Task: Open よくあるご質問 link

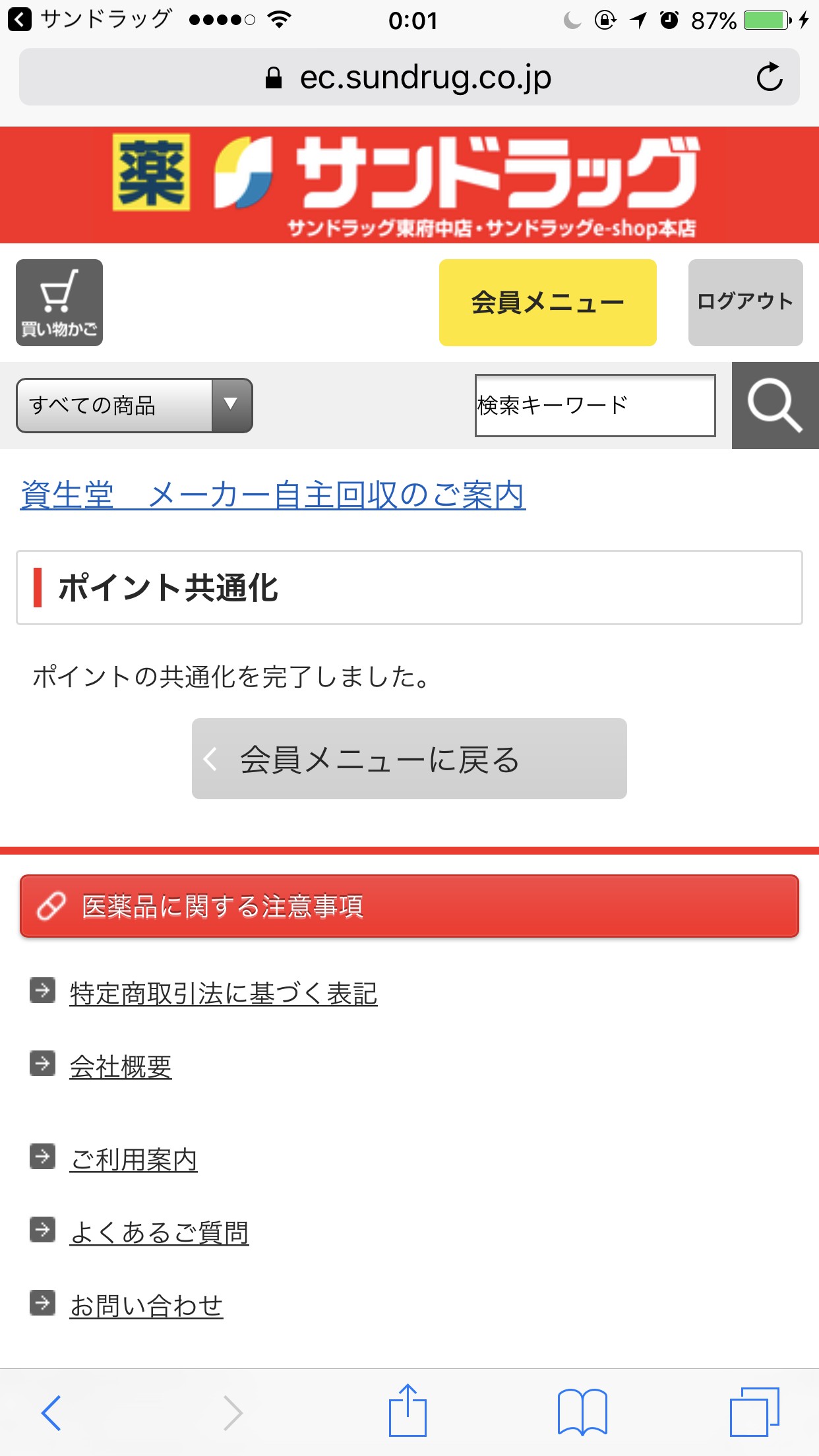Action: (160, 1232)
